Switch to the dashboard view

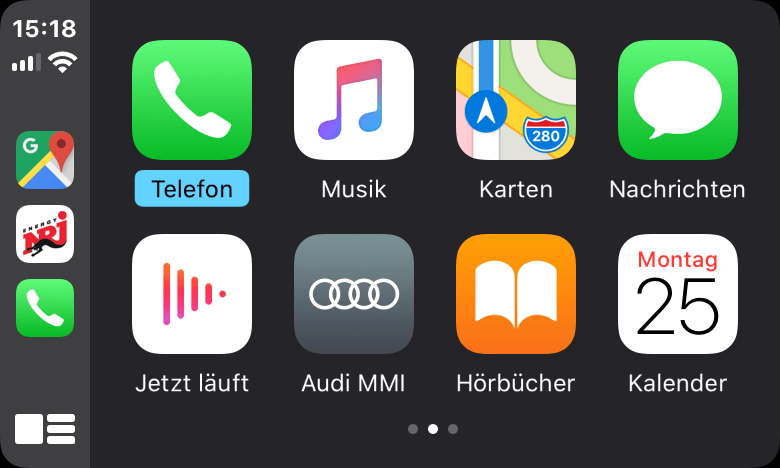(45, 428)
